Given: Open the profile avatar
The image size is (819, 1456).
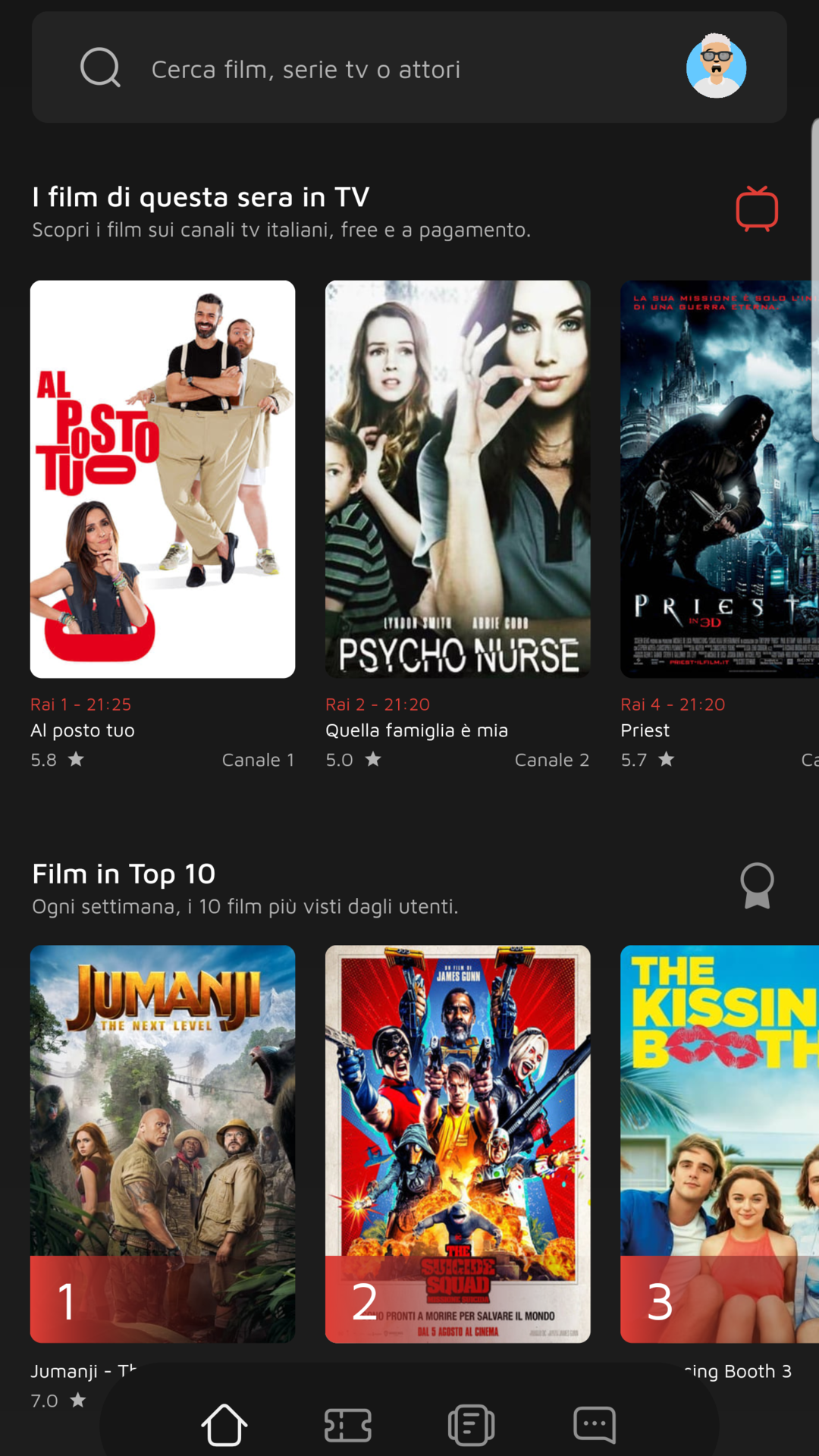Looking at the screenshot, I should pos(716,66).
